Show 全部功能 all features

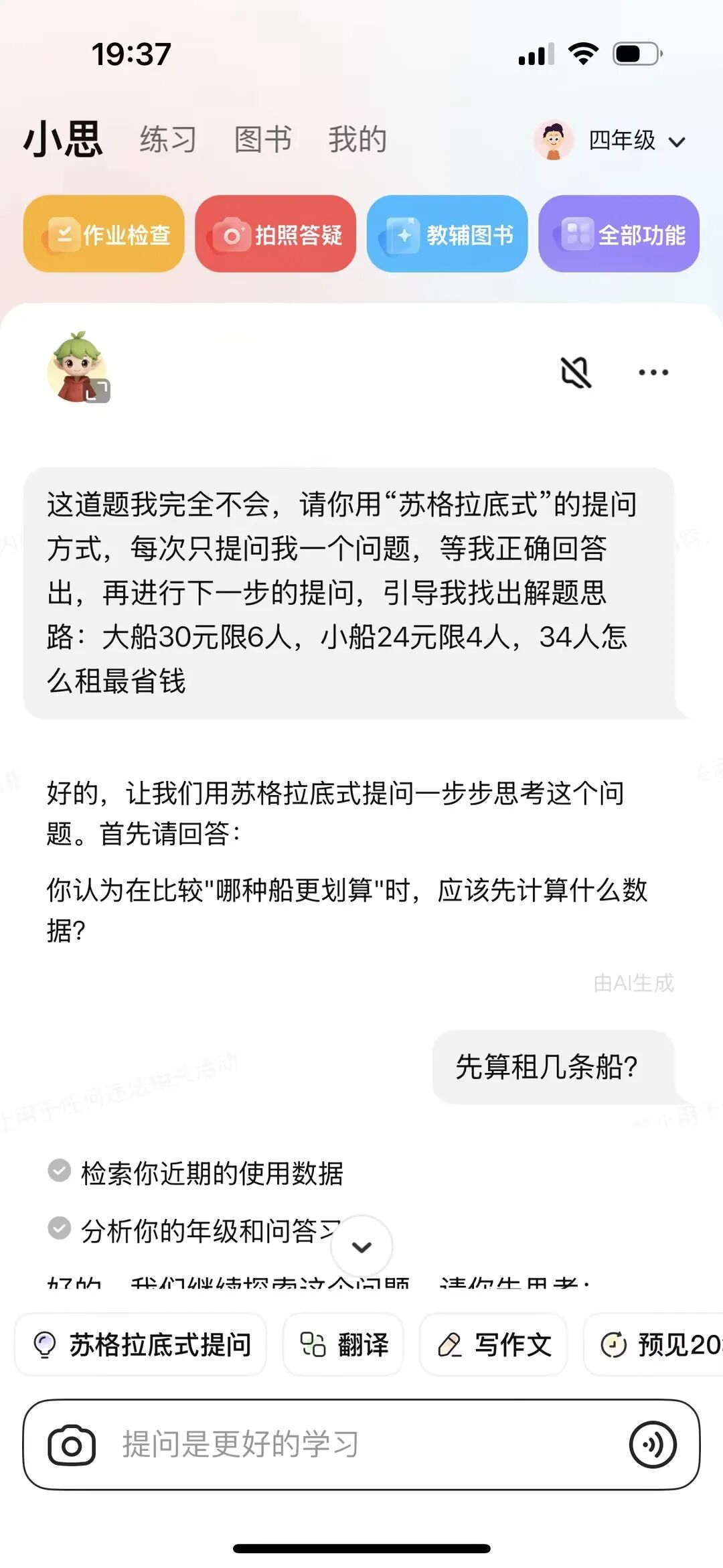[619, 234]
